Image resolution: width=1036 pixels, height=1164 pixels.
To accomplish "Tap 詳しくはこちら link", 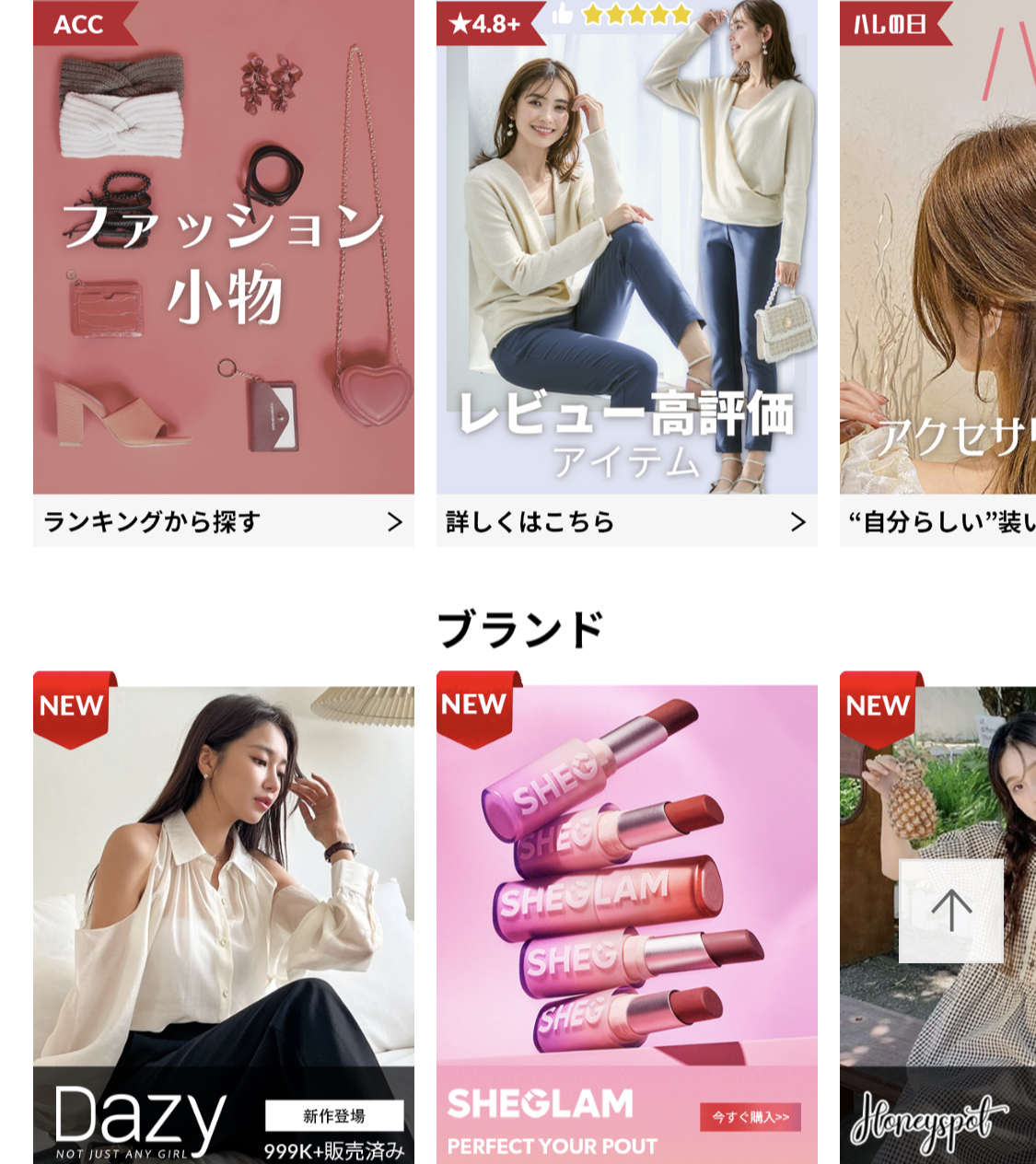I will pyautogui.click(x=626, y=521).
